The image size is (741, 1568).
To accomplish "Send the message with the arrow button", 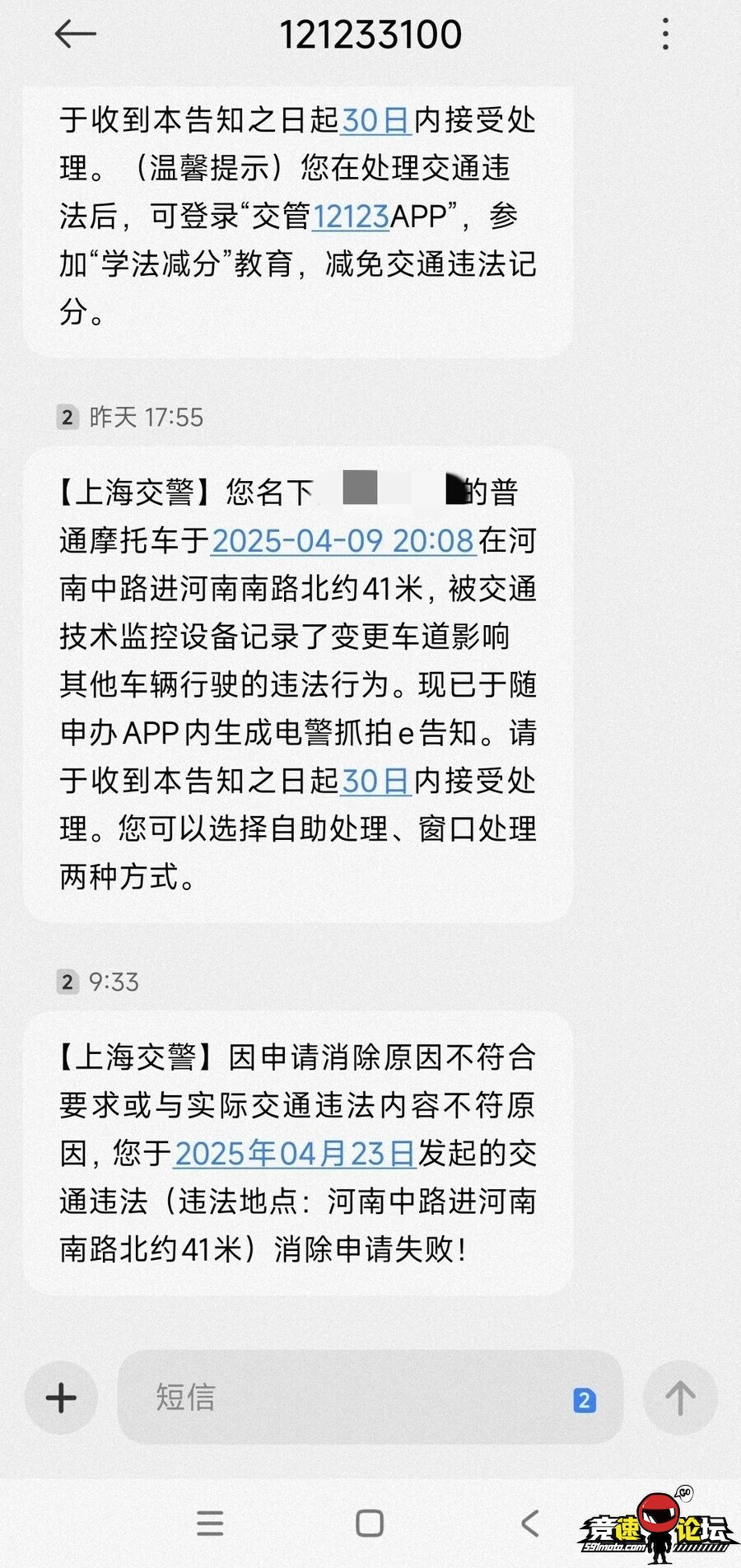I will (680, 1398).
